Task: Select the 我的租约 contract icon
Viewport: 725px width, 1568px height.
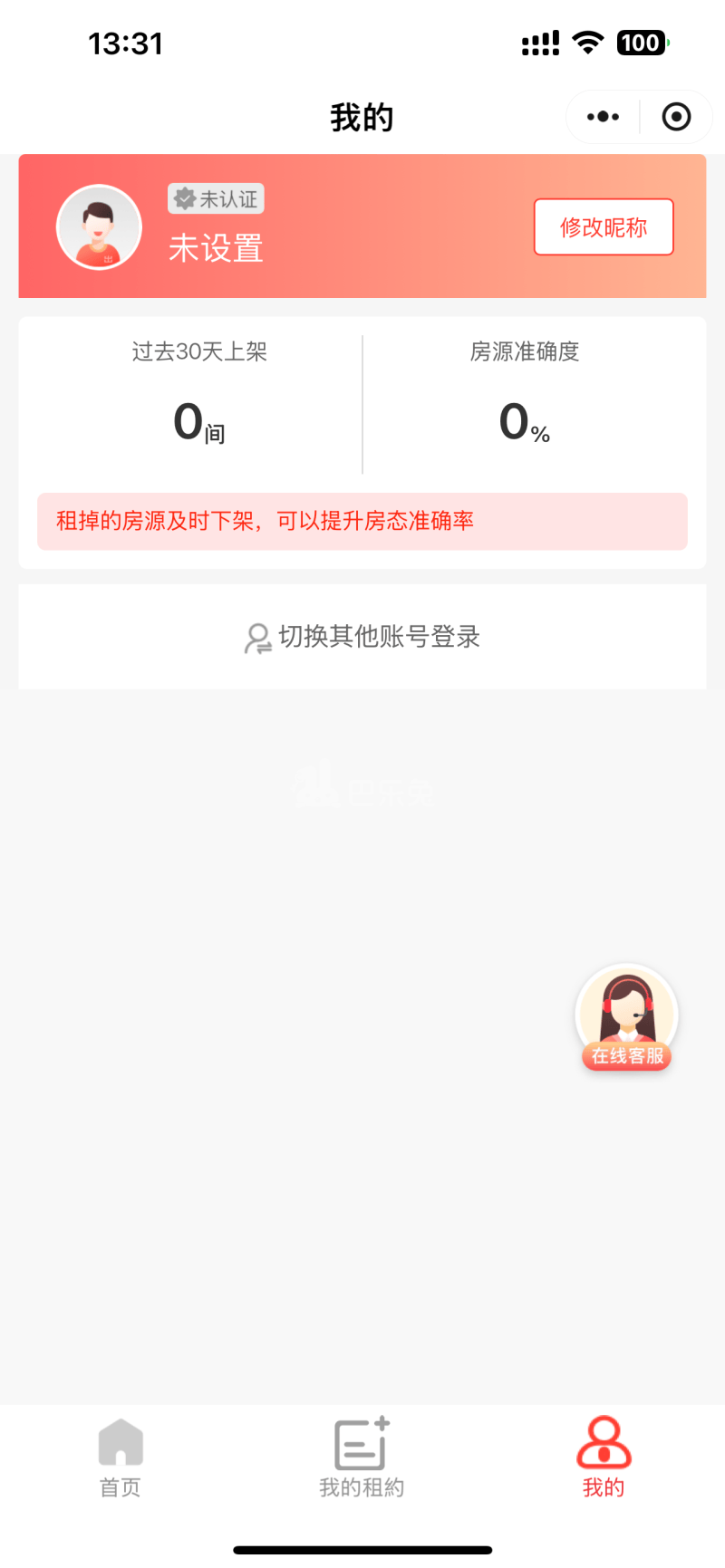Action: (x=362, y=1443)
